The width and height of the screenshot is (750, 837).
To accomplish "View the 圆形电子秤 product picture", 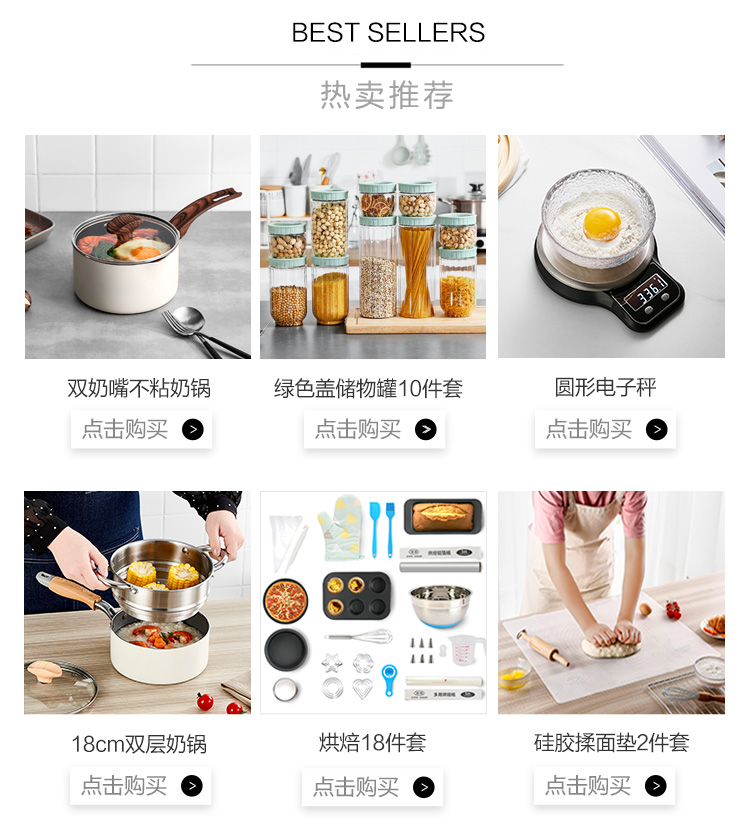I will (x=611, y=247).
